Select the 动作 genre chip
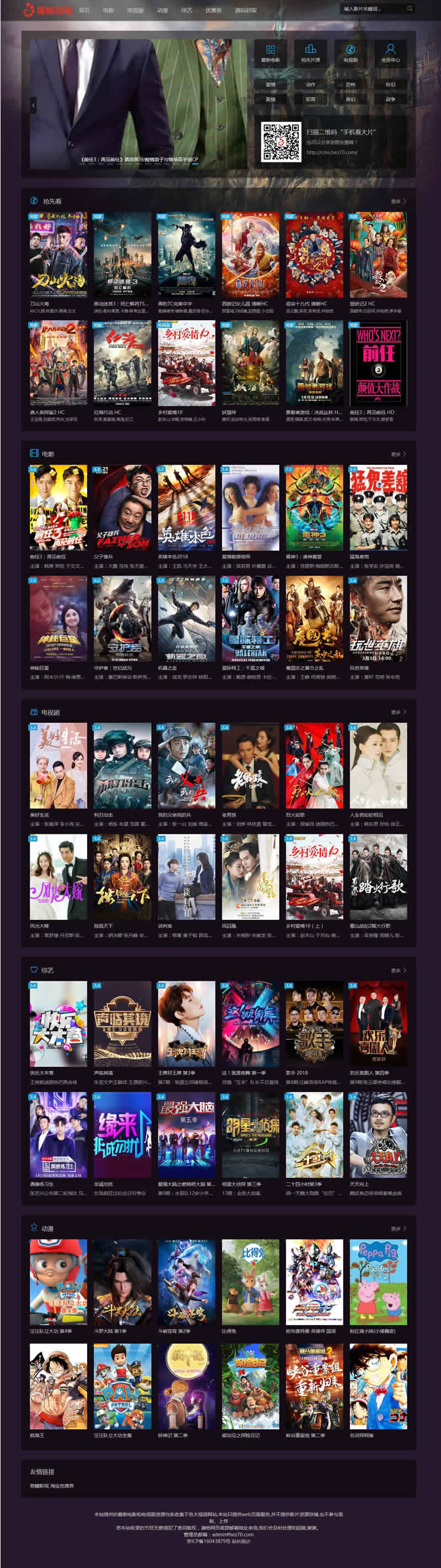 [x=310, y=84]
